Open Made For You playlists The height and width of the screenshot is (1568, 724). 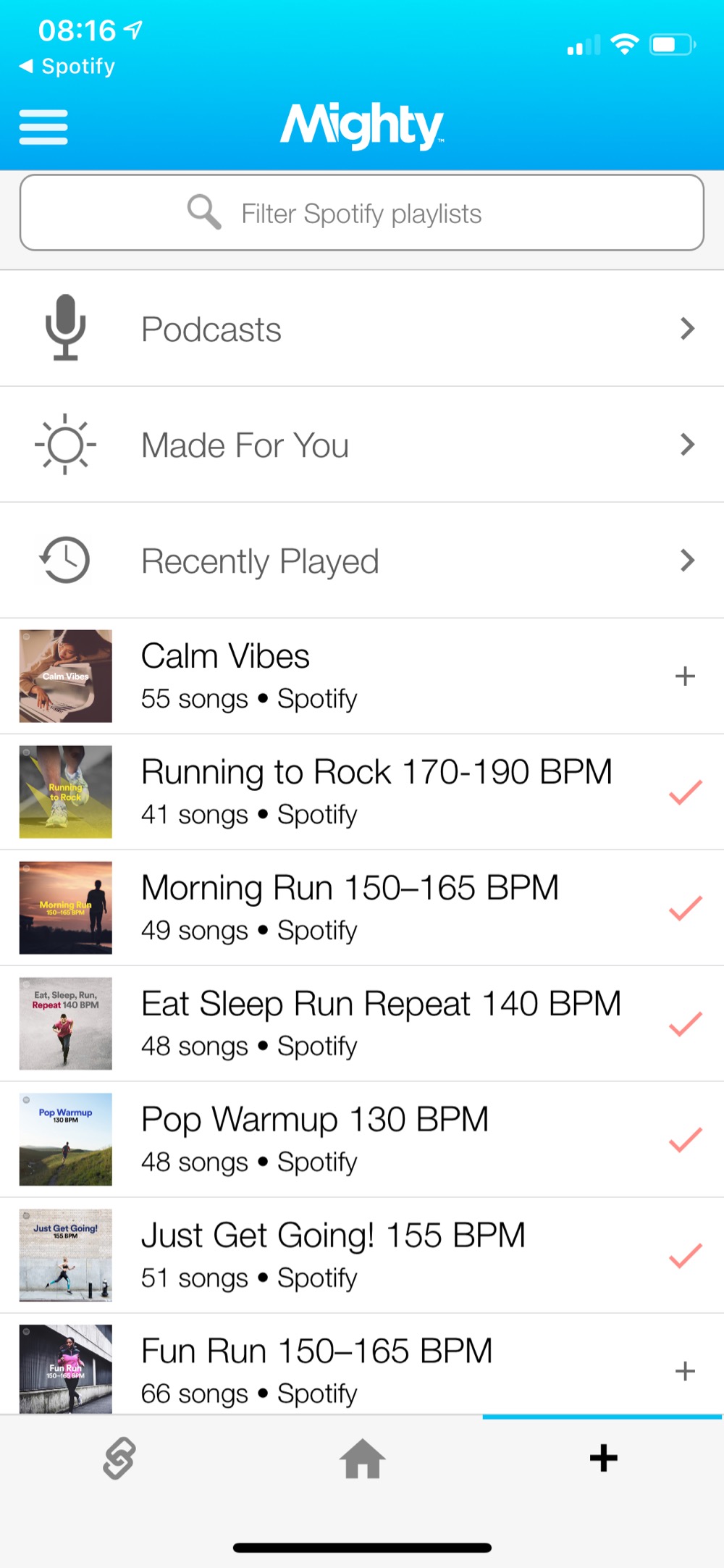pos(362,445)
